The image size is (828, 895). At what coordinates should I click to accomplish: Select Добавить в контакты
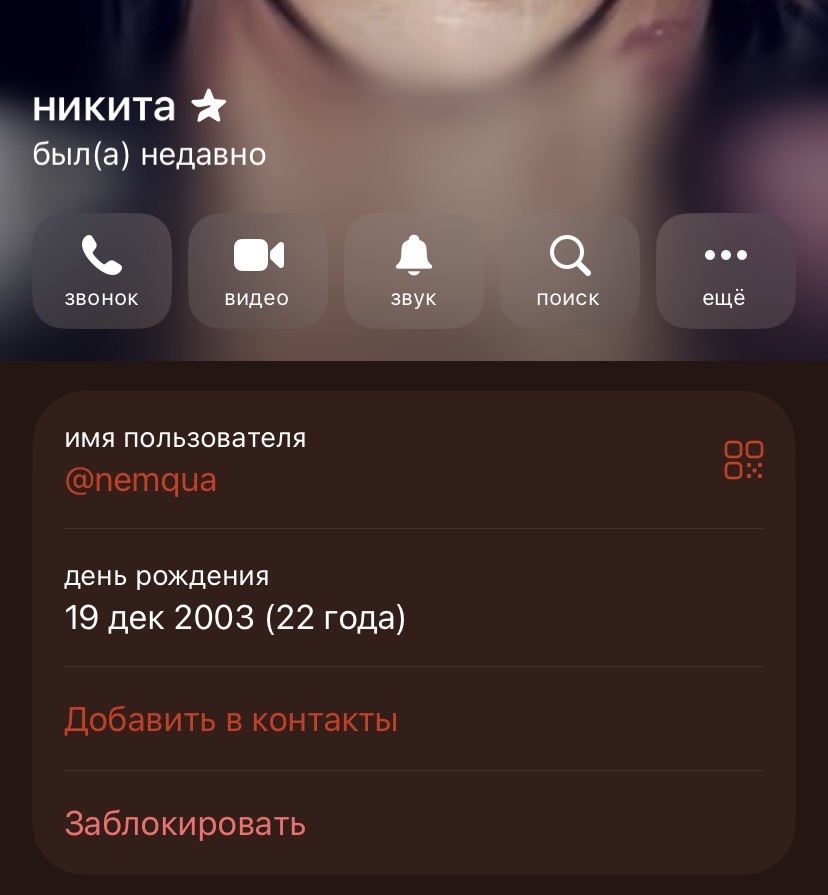coord(231,720)
